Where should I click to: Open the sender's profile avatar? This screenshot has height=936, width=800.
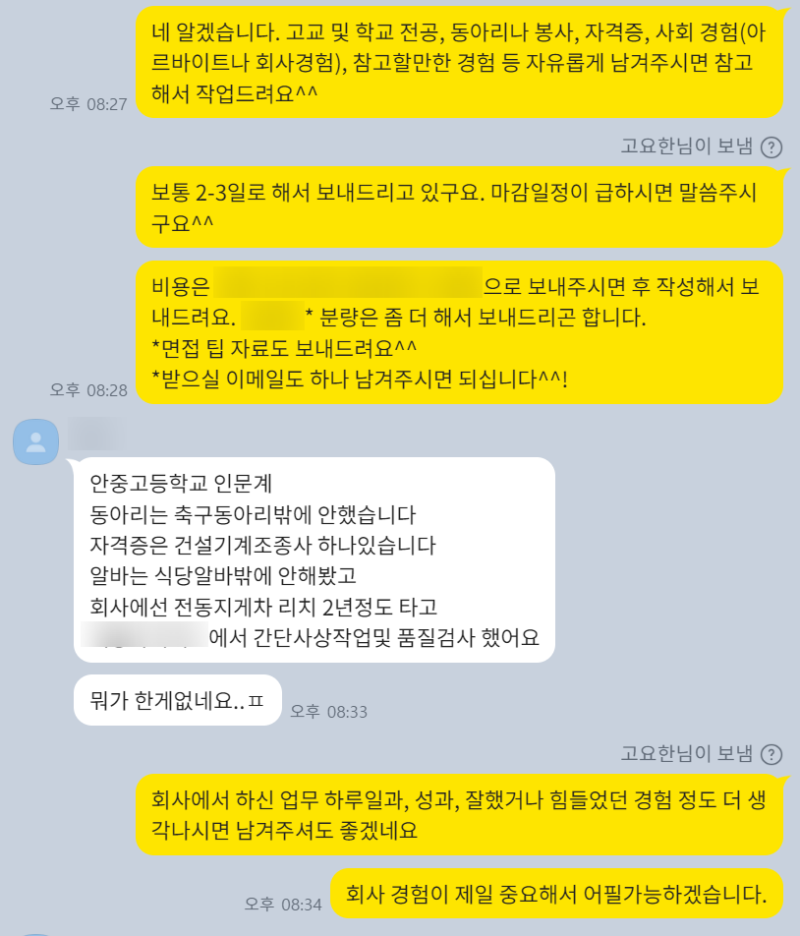[36, 441]
